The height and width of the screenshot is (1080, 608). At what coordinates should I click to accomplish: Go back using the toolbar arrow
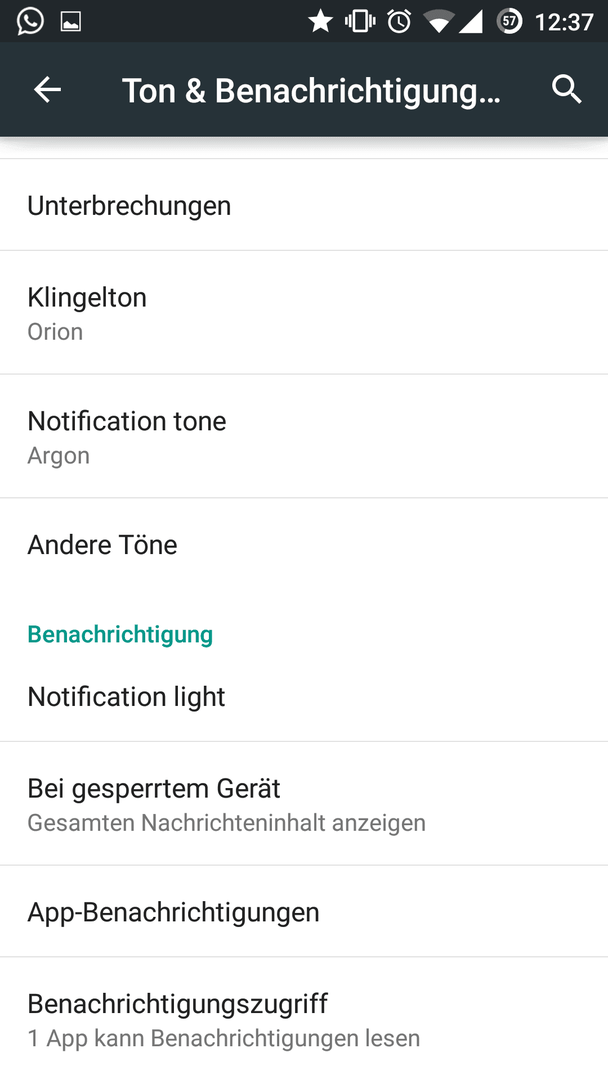pyautogui.click(x=48, y=90)
